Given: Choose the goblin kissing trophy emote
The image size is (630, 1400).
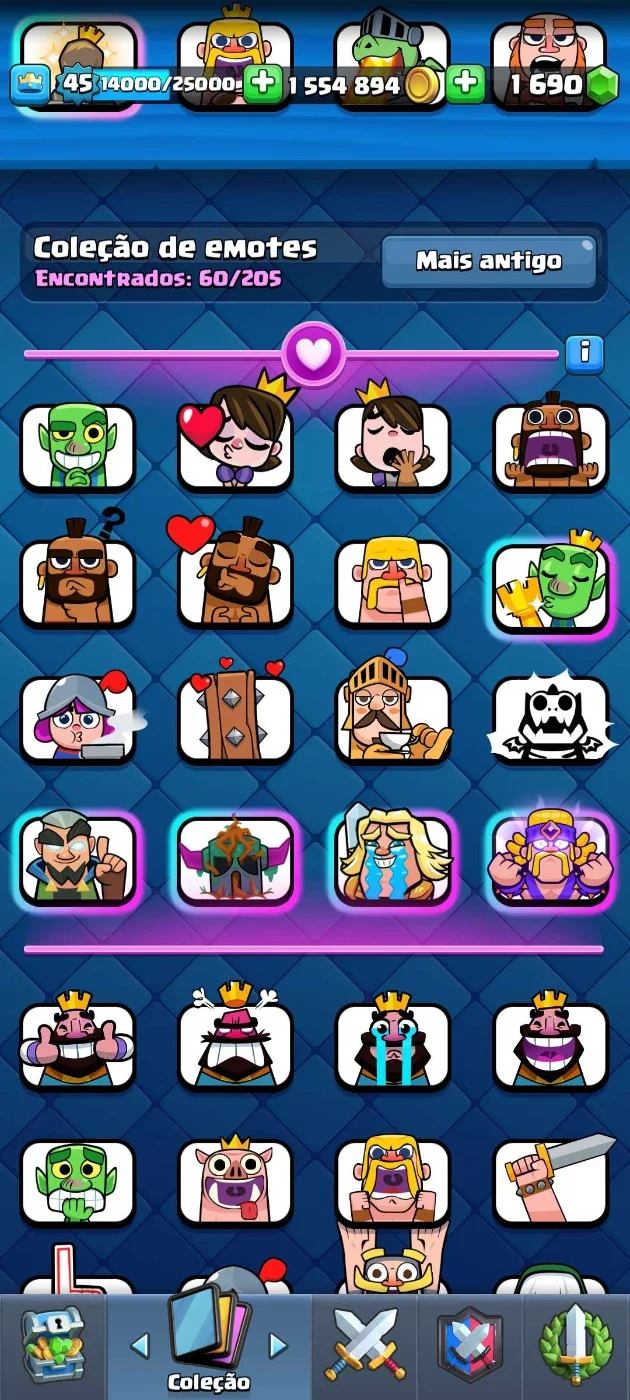Looking at the screenshot, I should [550, 583].
